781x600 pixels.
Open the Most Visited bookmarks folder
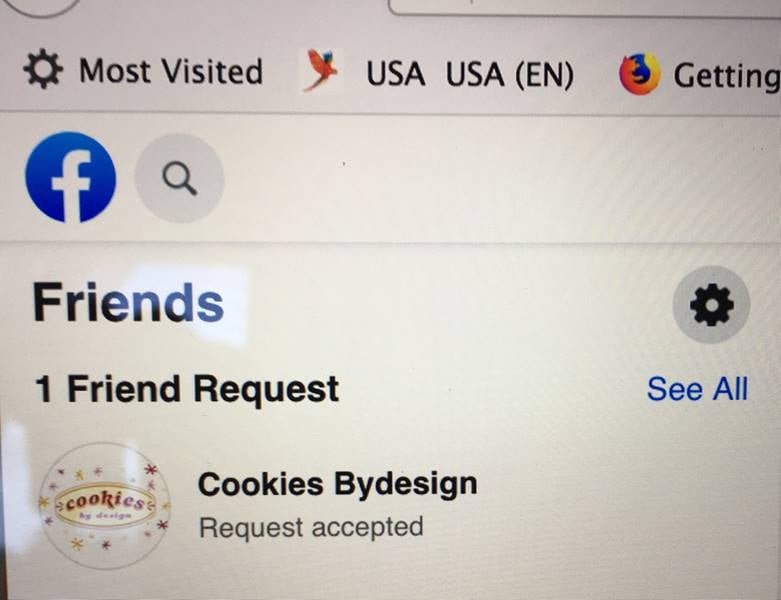pos(143,72)
